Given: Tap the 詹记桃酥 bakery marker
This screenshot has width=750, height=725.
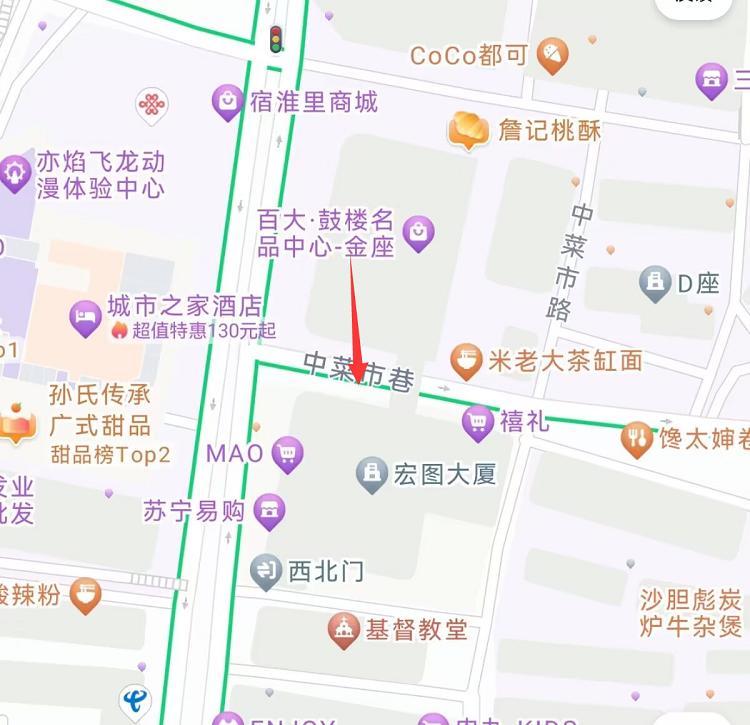Looking at the screenshot, I should pos(469,129).
